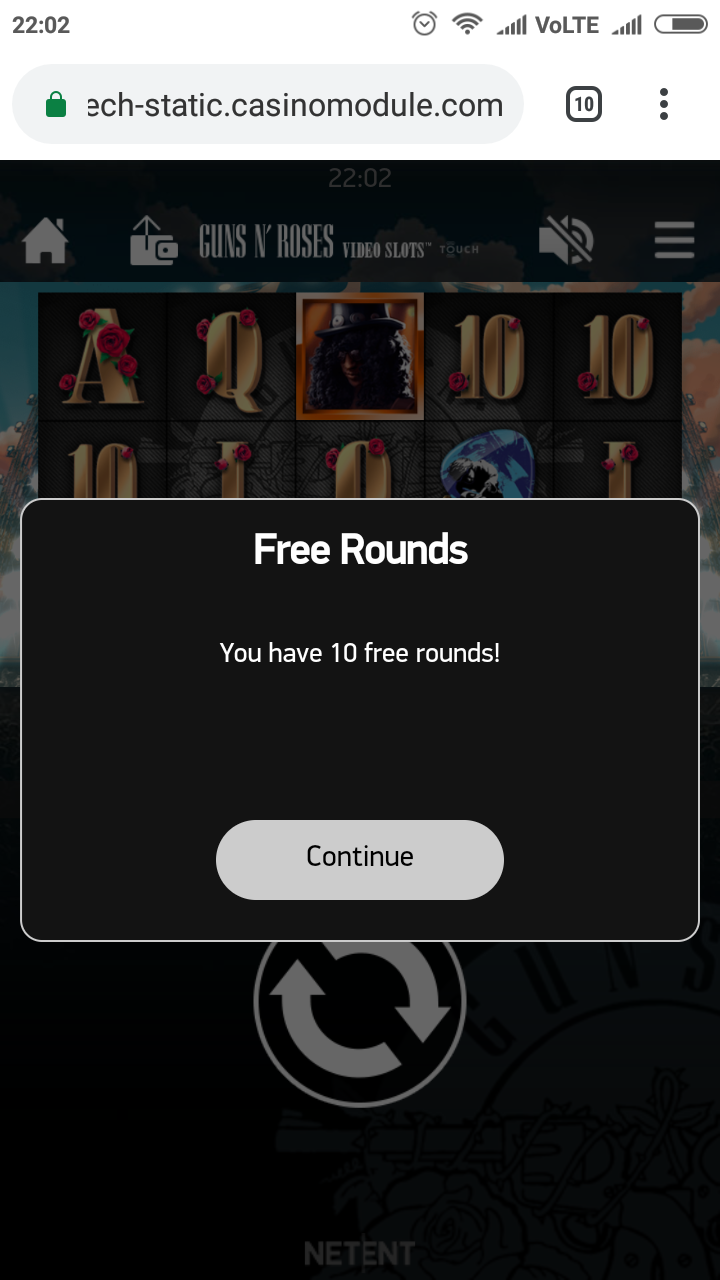Tap the Continue button in the dialog
Screen dimensions: 720x1280
tap(360, 859)
